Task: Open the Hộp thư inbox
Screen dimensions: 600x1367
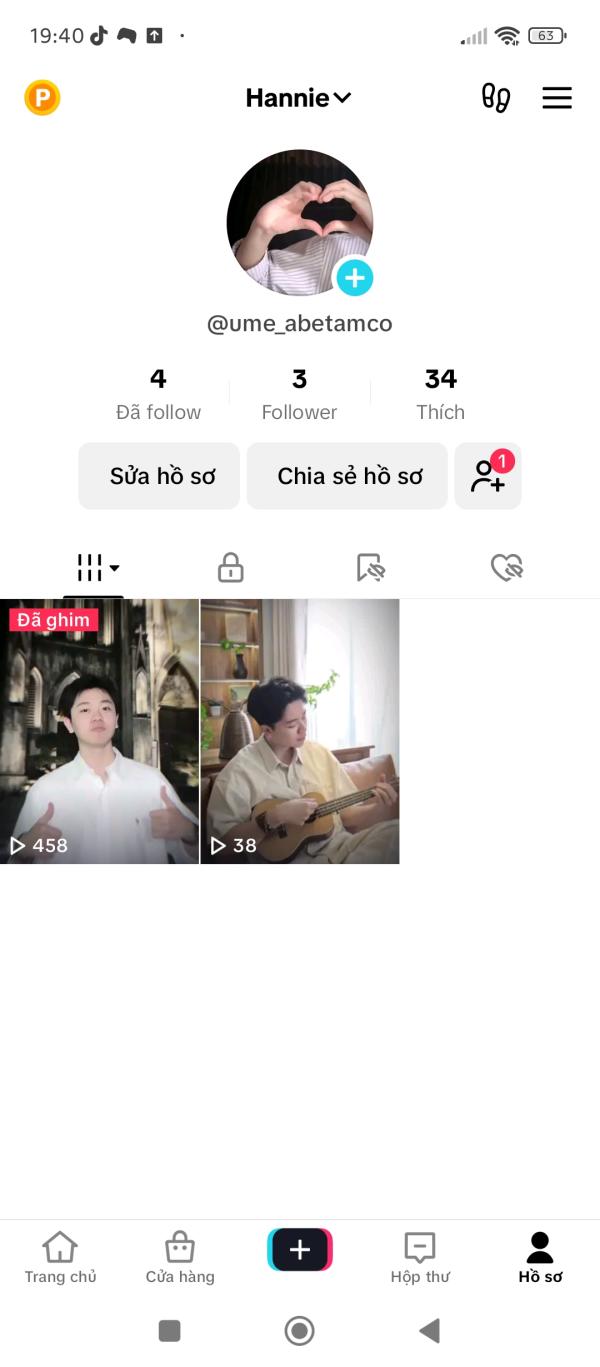Action: coord(420,1257)
